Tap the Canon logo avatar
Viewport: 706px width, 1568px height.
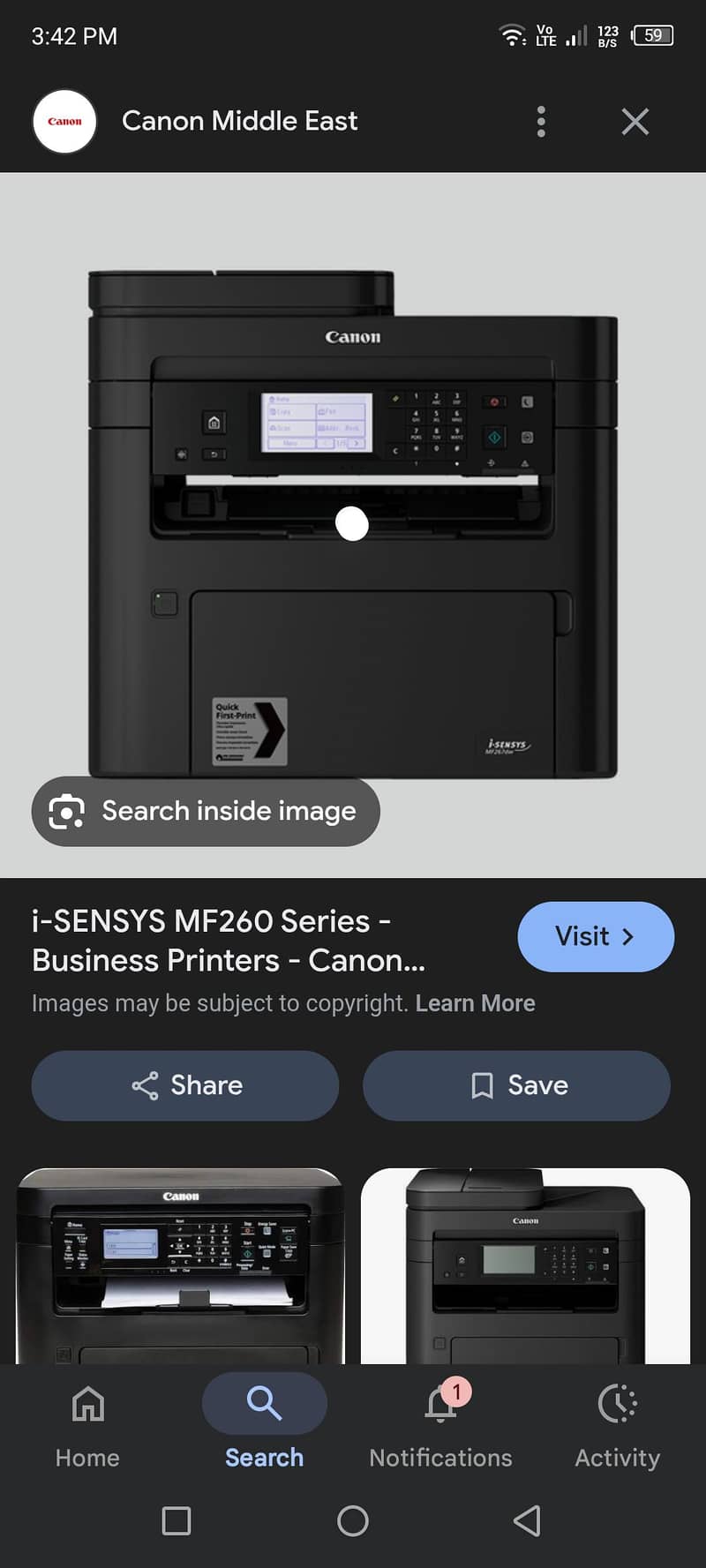click(x=64, y=122)
